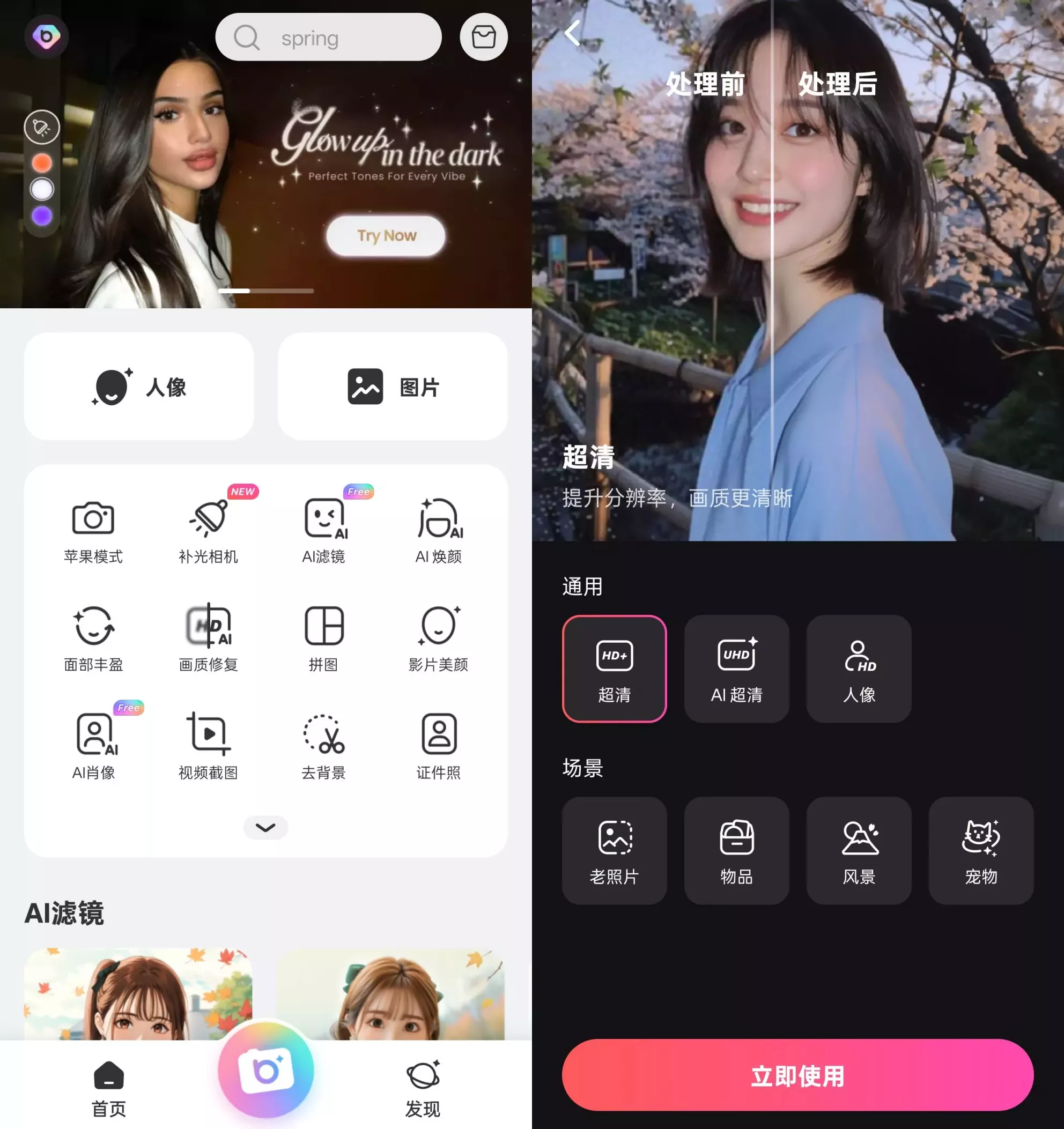Expand more tools with the down chevron

click(x=265, y=827)
